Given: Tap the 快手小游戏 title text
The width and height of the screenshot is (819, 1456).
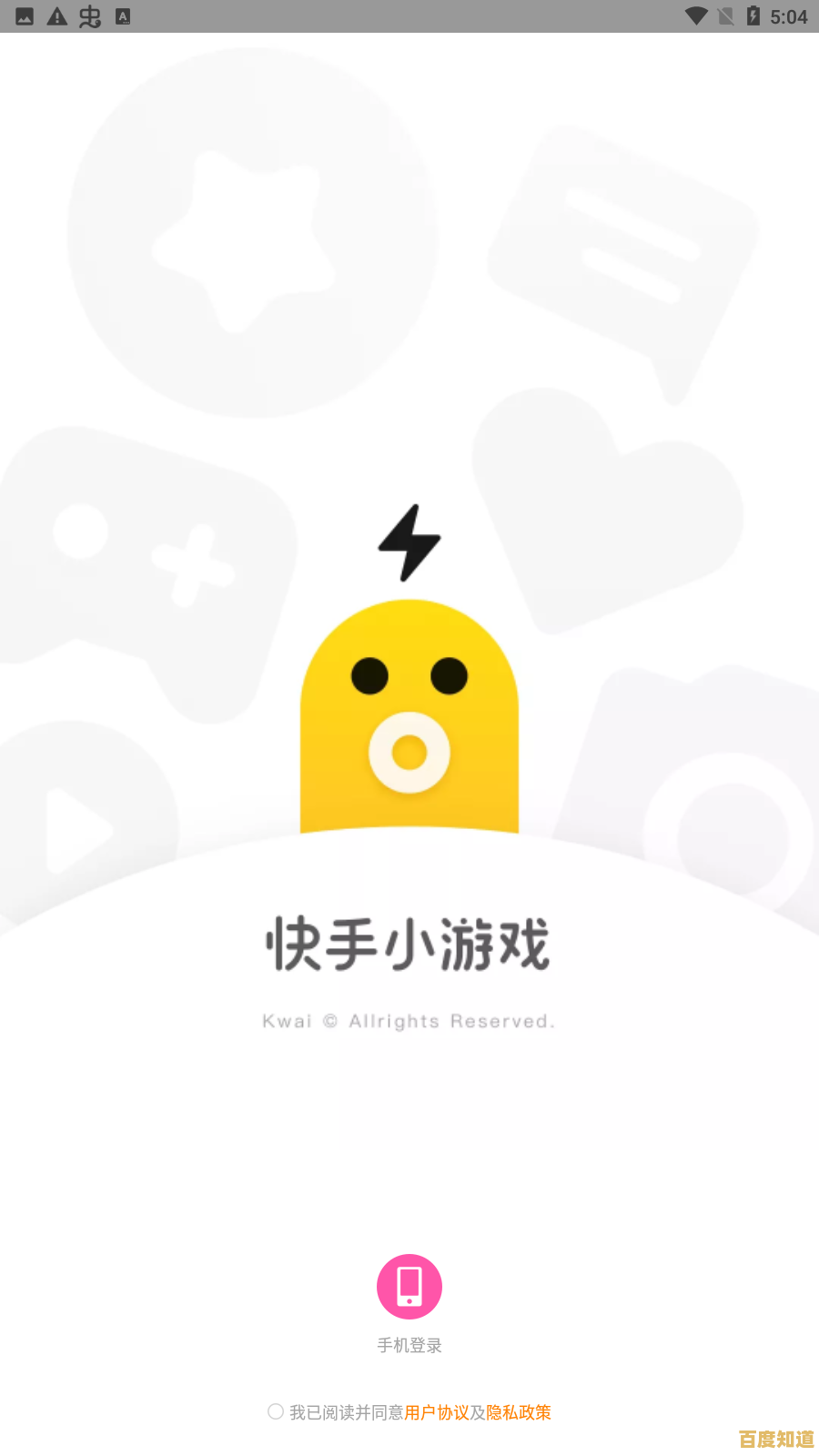Looking at the screenshot, I should [409, 945].
